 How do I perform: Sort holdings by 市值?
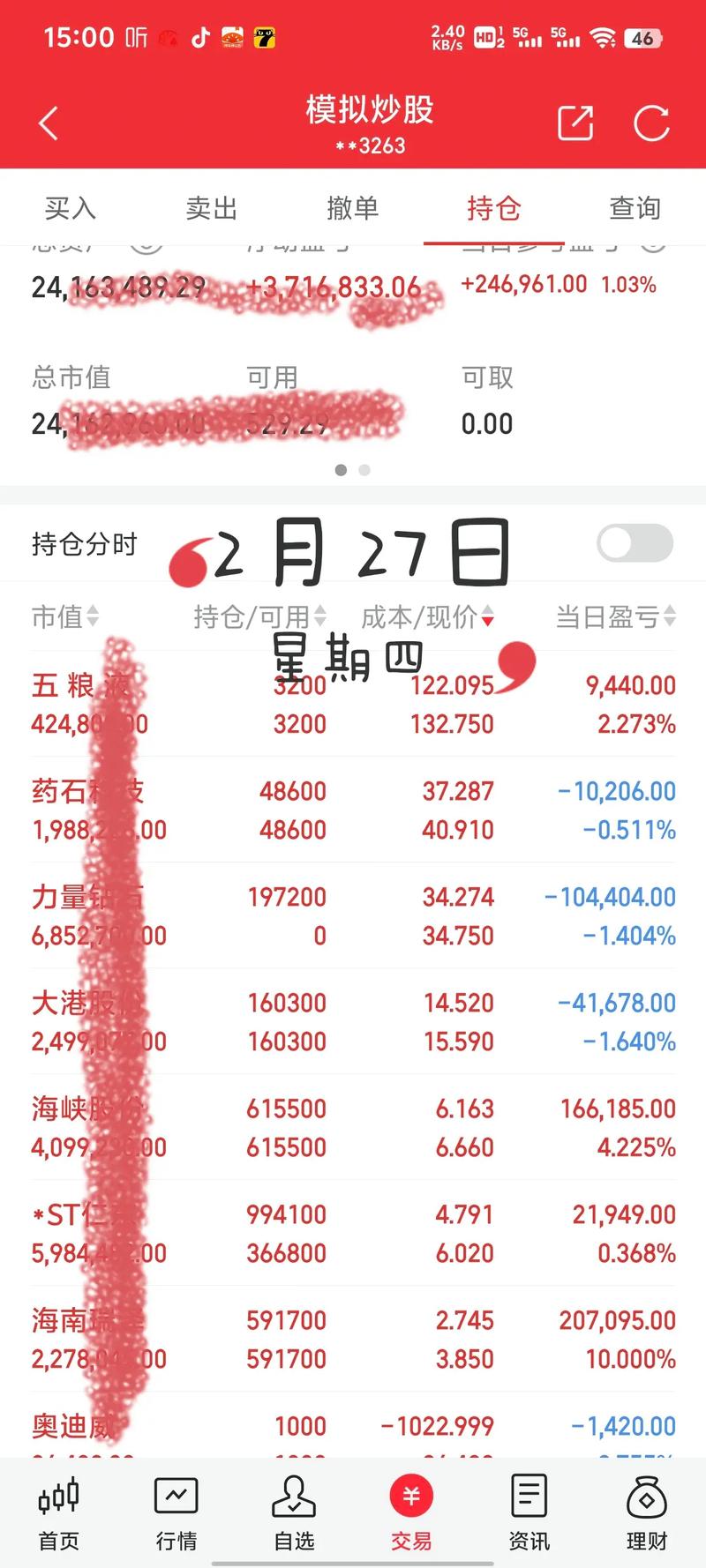click(65, 616)
